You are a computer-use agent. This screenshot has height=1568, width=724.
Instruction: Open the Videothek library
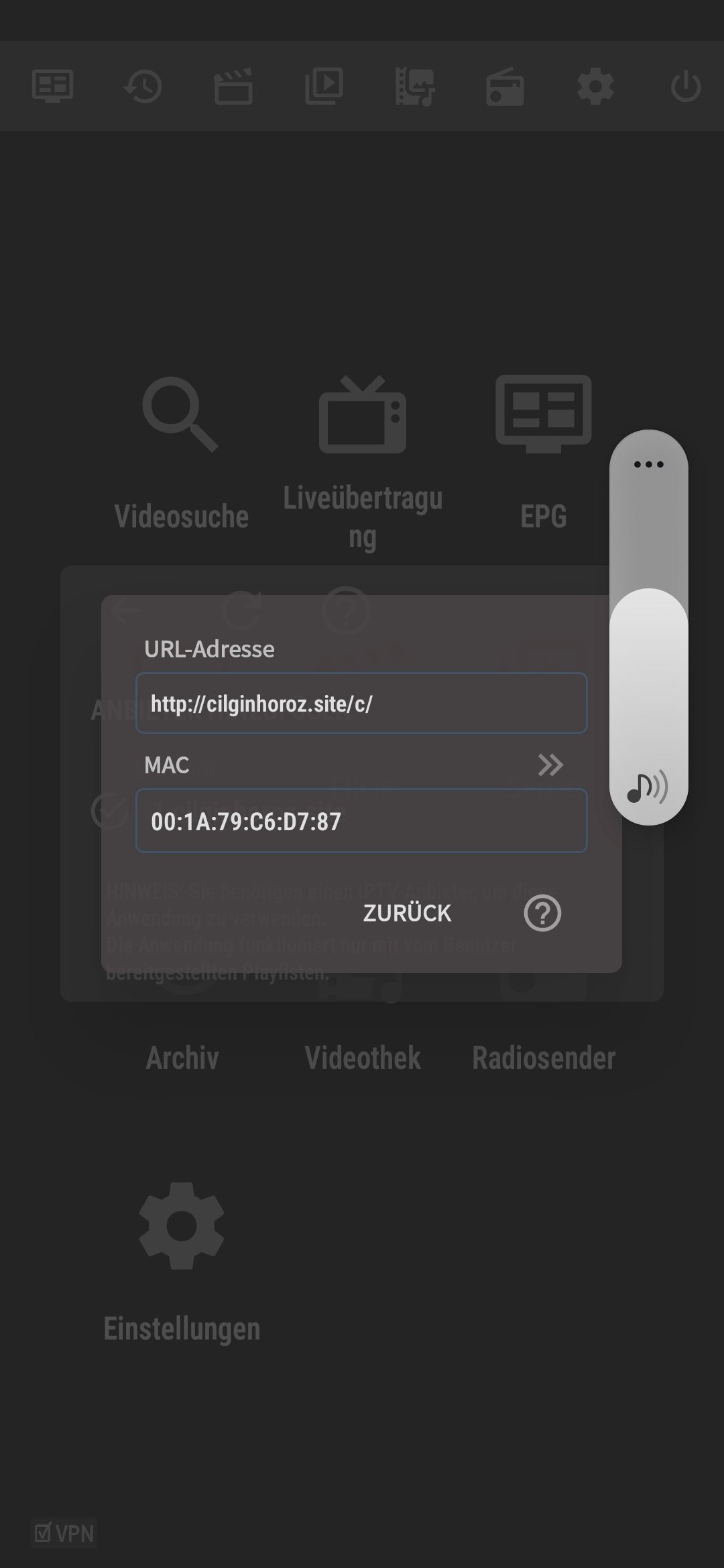[362, 1057]
